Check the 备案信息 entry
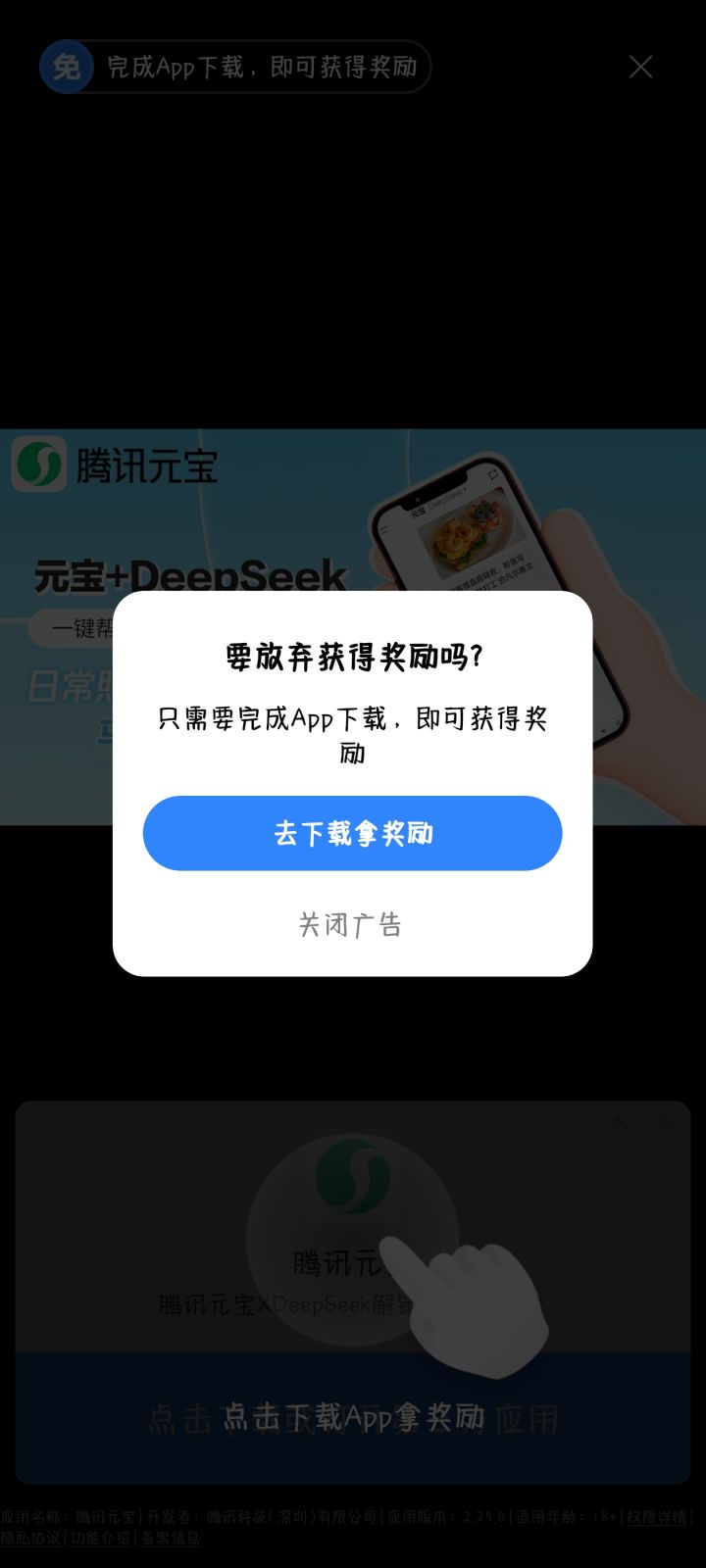706x1568 pixels. [170, 1540]
